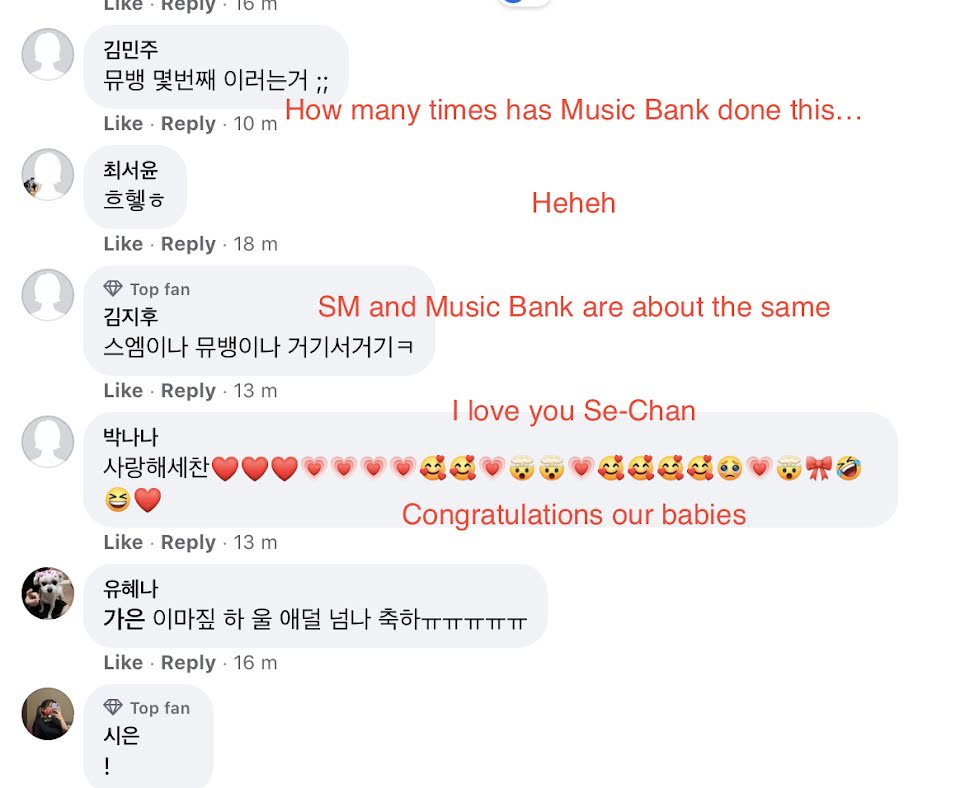
Task: Like 김민주's comment
Action: (x=123, y=123)
